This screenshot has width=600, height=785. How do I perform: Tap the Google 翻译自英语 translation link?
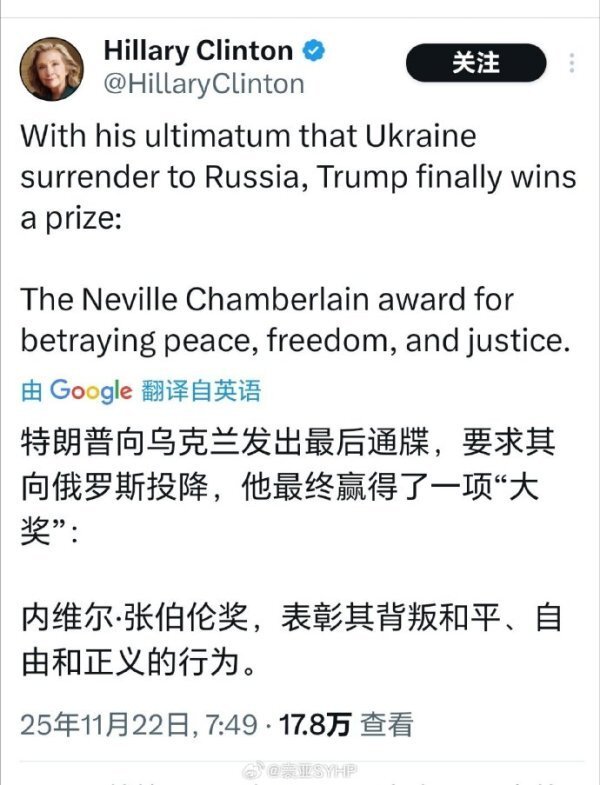click(x=141, y=390)
